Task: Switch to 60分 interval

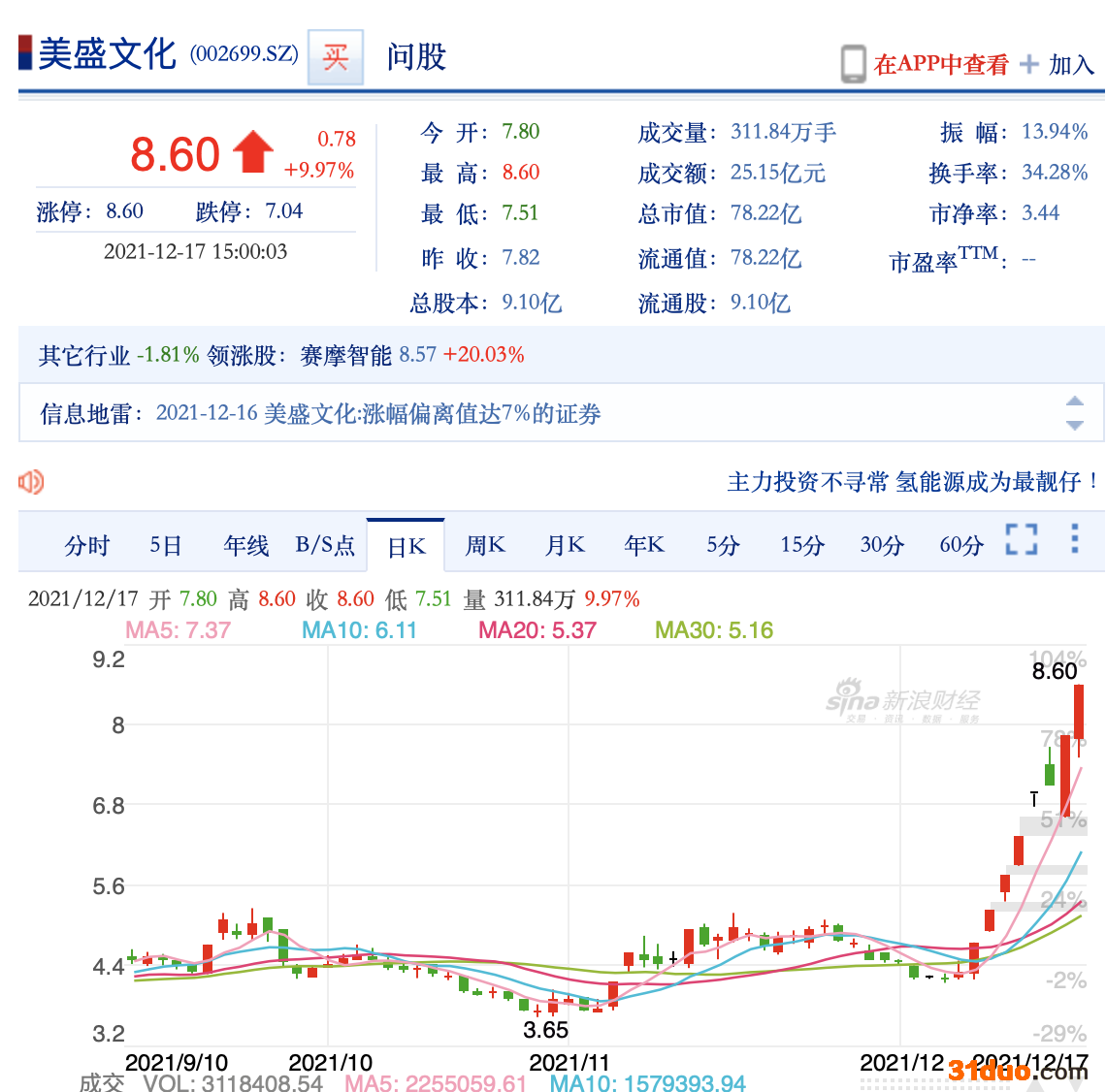Action: pyautogui.click(x=960, y=546)
